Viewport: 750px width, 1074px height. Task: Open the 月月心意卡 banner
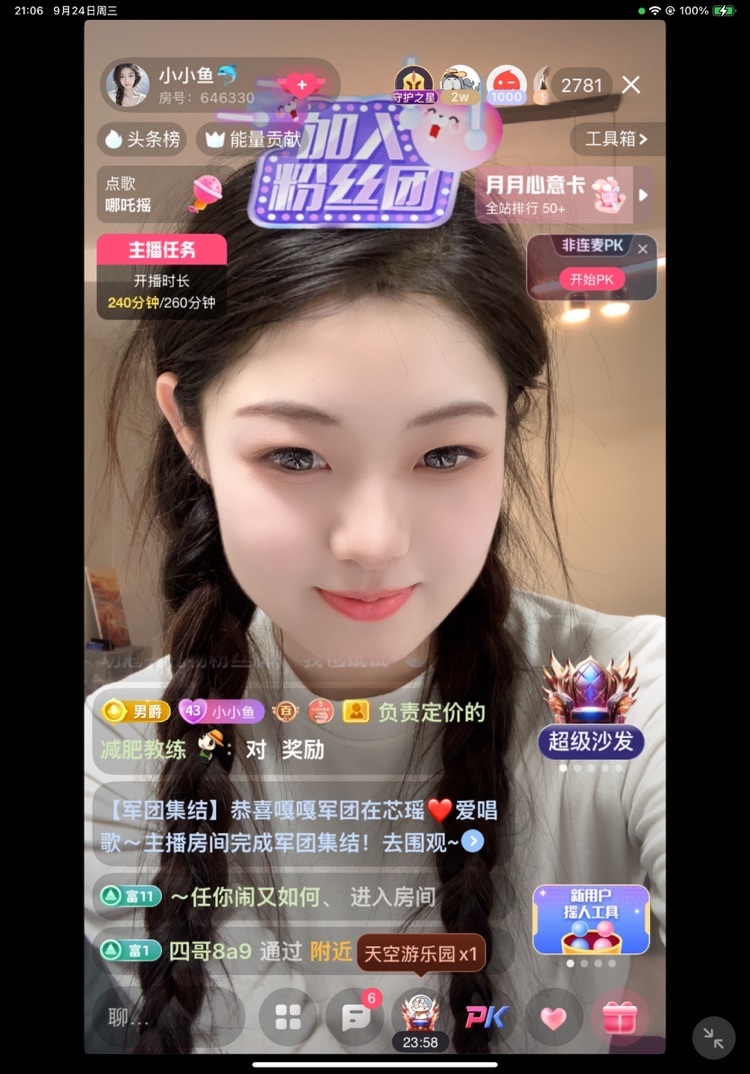point(553,195)
